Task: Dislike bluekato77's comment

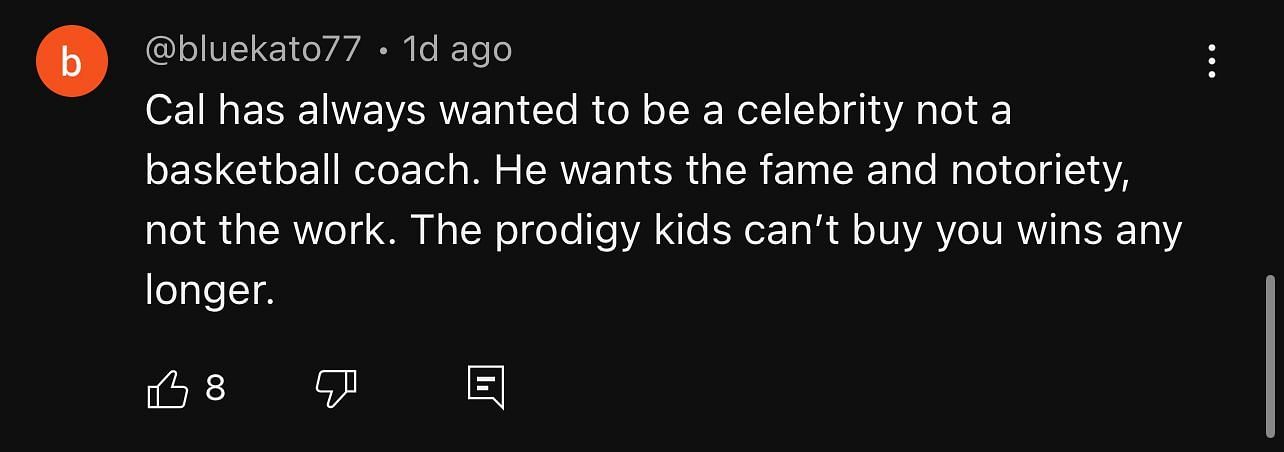Action: point(336,388)
